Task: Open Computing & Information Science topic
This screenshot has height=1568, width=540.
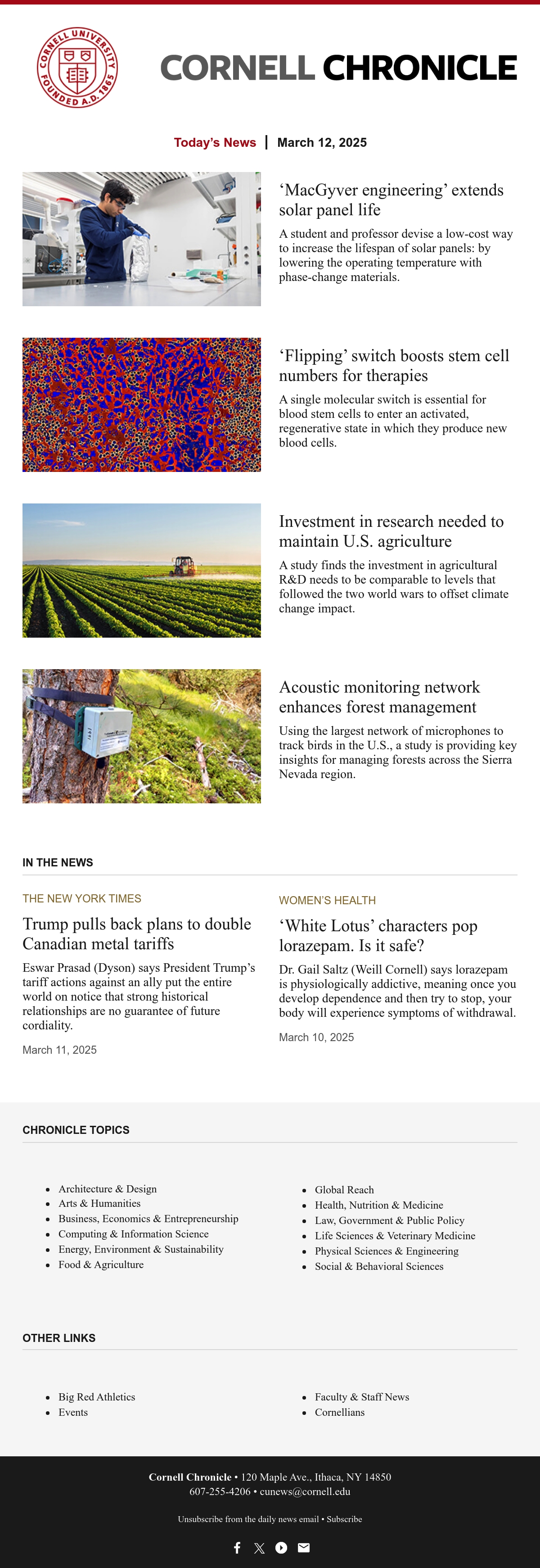Action: (133, 1234)
